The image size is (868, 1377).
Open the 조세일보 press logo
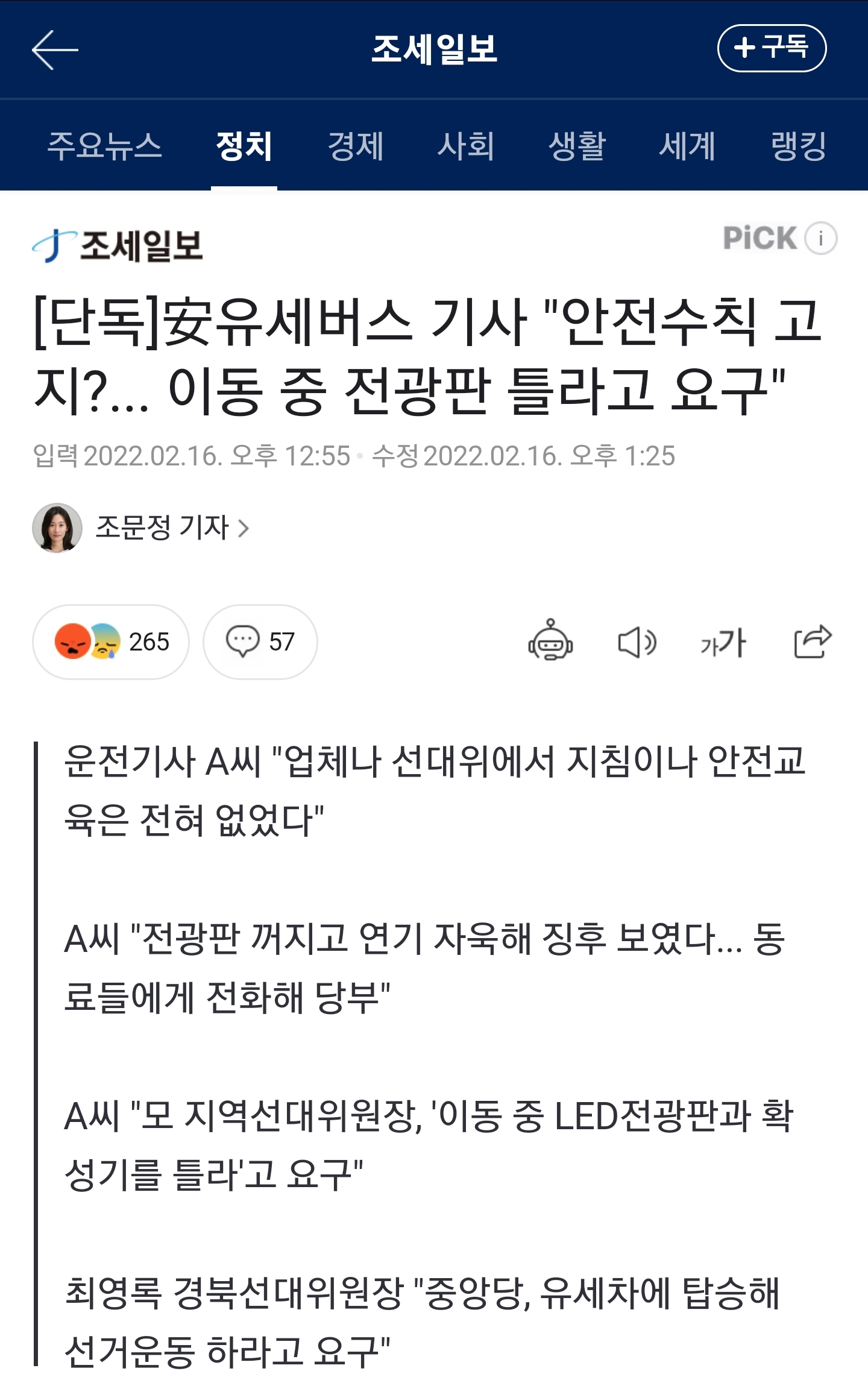[x=118, y=245]
